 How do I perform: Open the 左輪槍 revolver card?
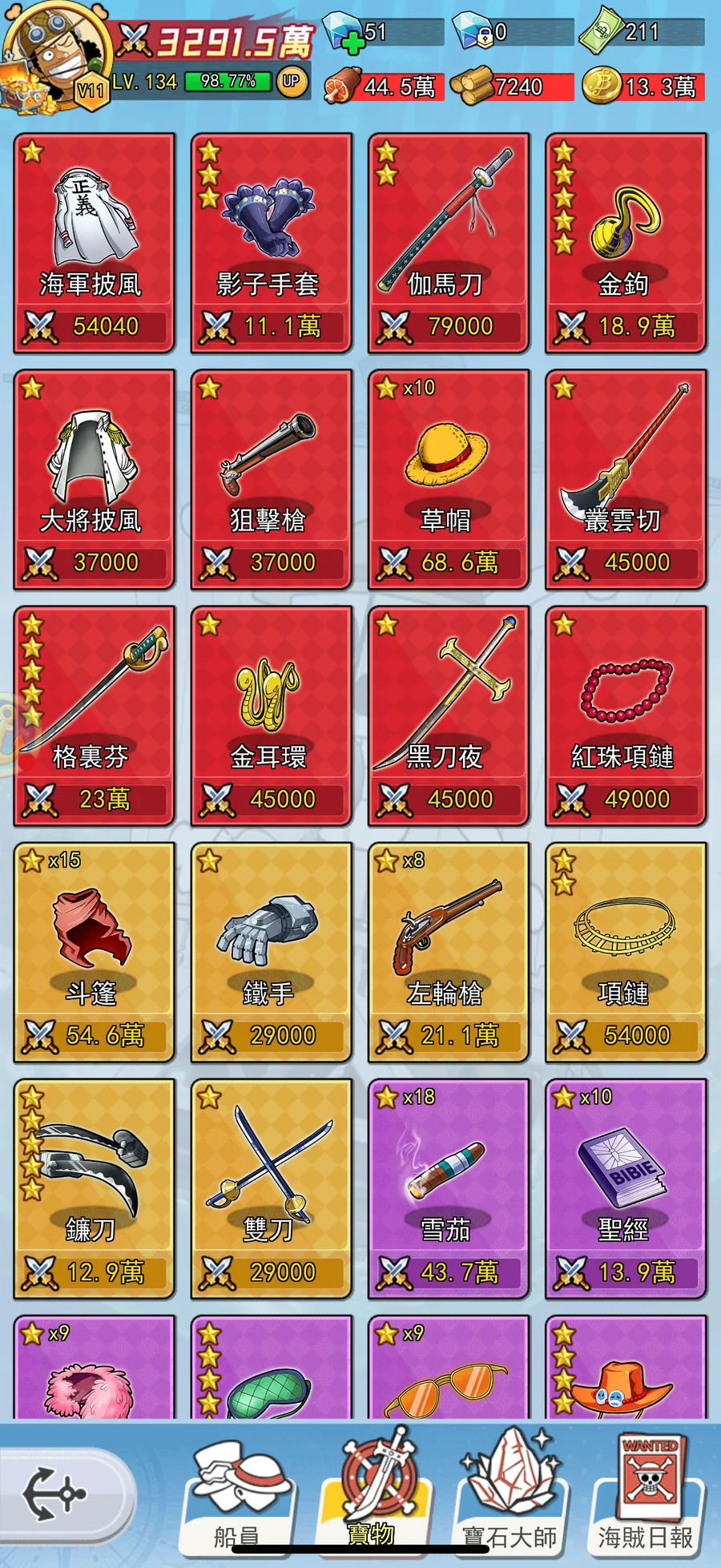tap(449, 953)
